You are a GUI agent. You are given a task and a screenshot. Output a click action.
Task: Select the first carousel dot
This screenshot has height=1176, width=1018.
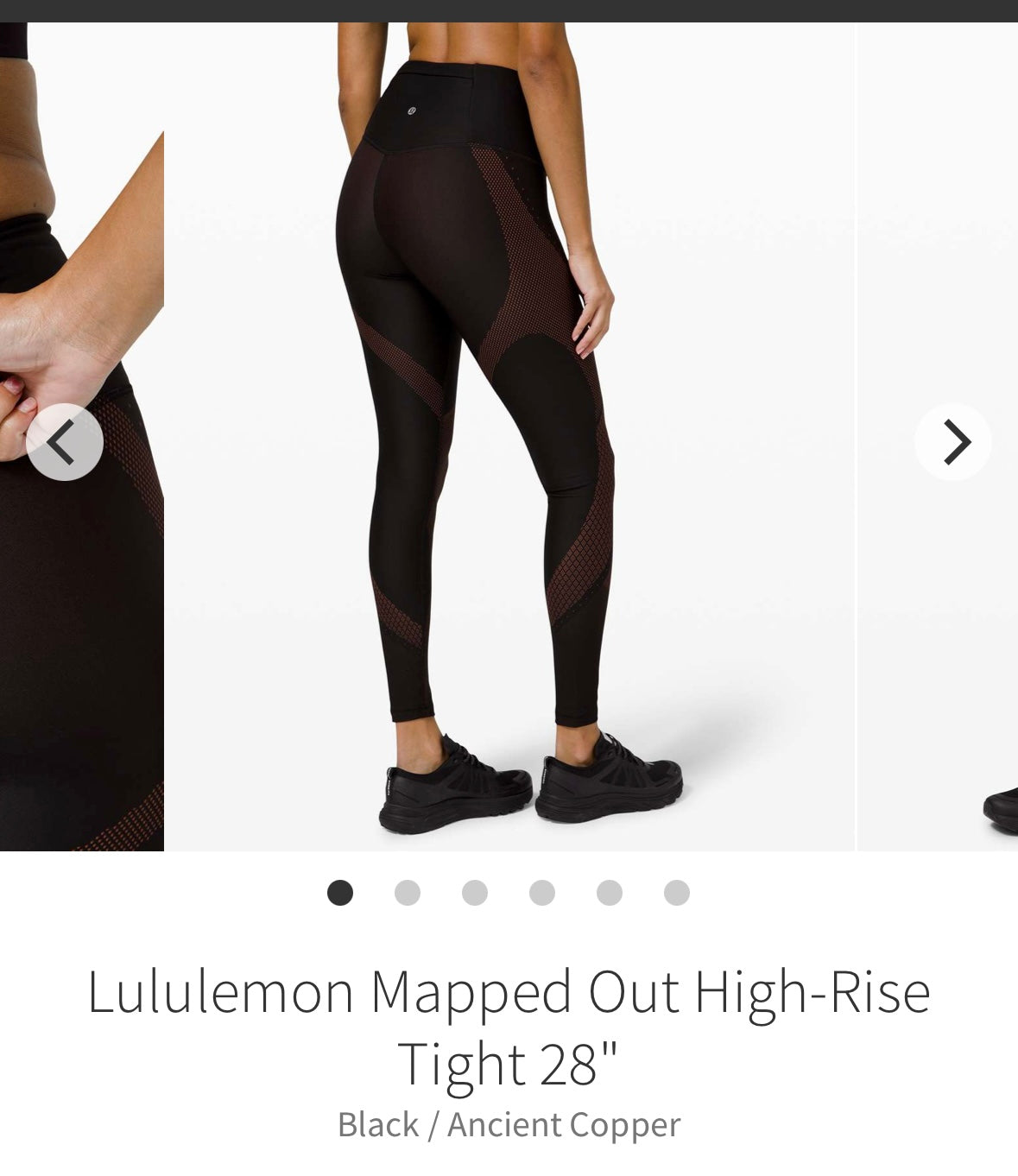coord(340,893)
